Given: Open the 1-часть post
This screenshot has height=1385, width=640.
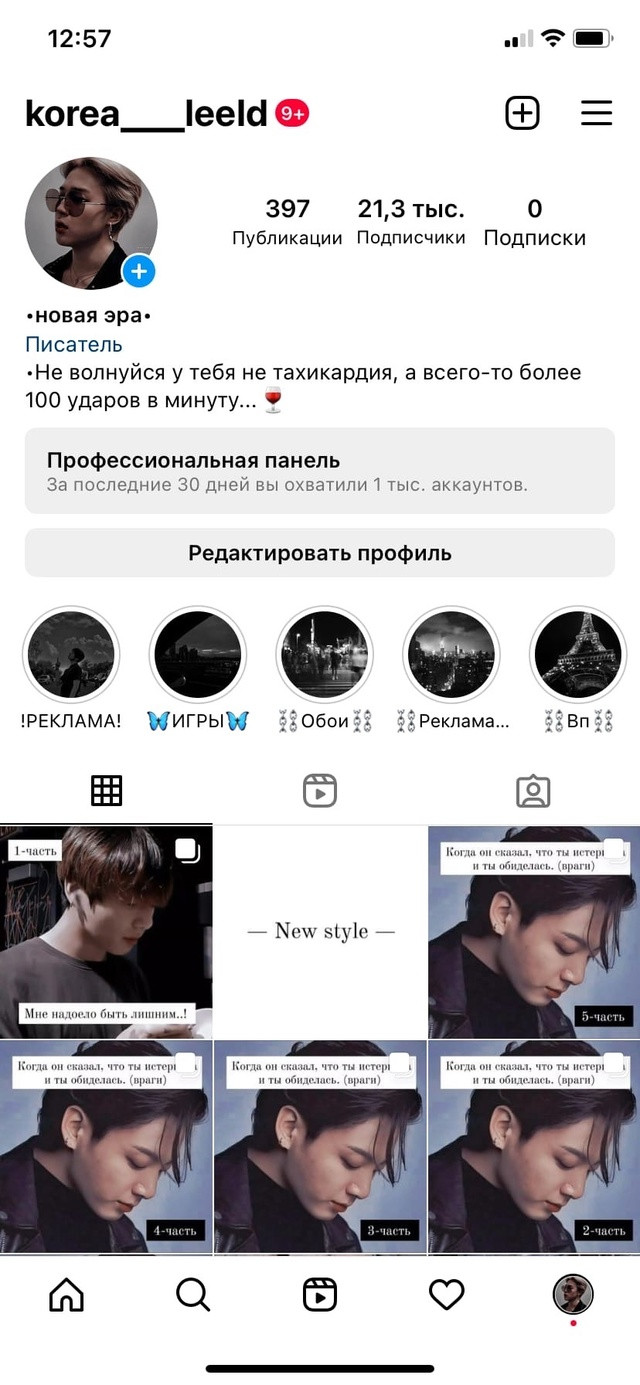Looking at the screenshot, I should [x=106, y=932].
